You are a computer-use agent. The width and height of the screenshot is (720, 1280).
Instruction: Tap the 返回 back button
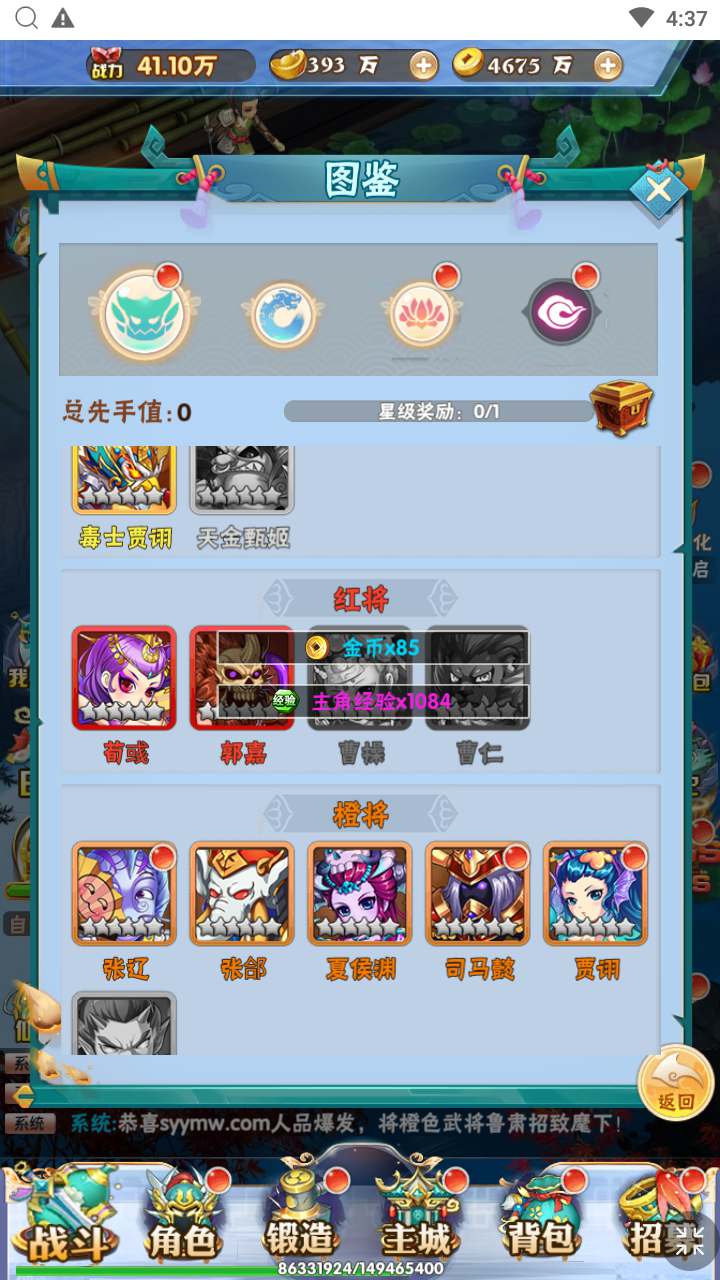[x=675, y=1082]
